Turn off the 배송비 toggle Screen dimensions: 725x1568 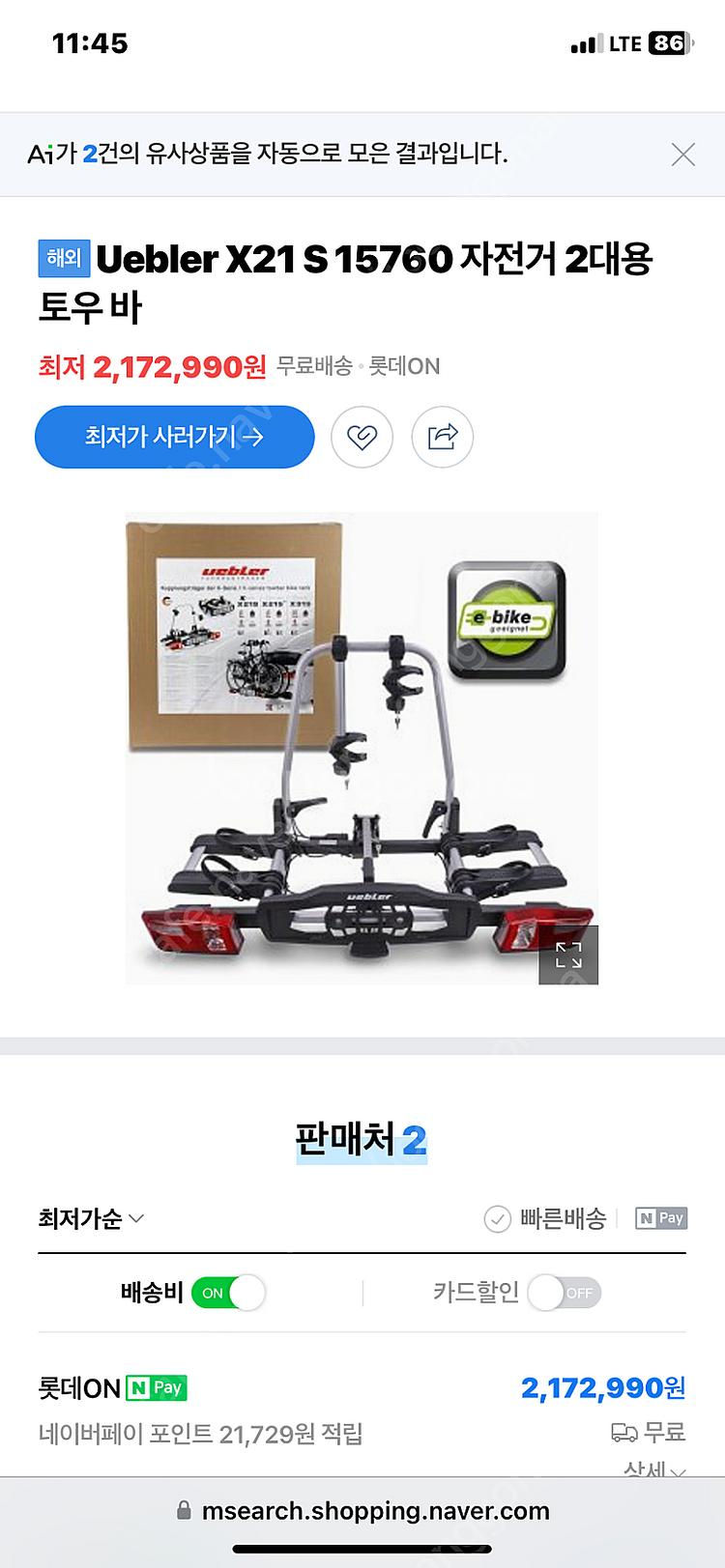(x=228, y=1293)
